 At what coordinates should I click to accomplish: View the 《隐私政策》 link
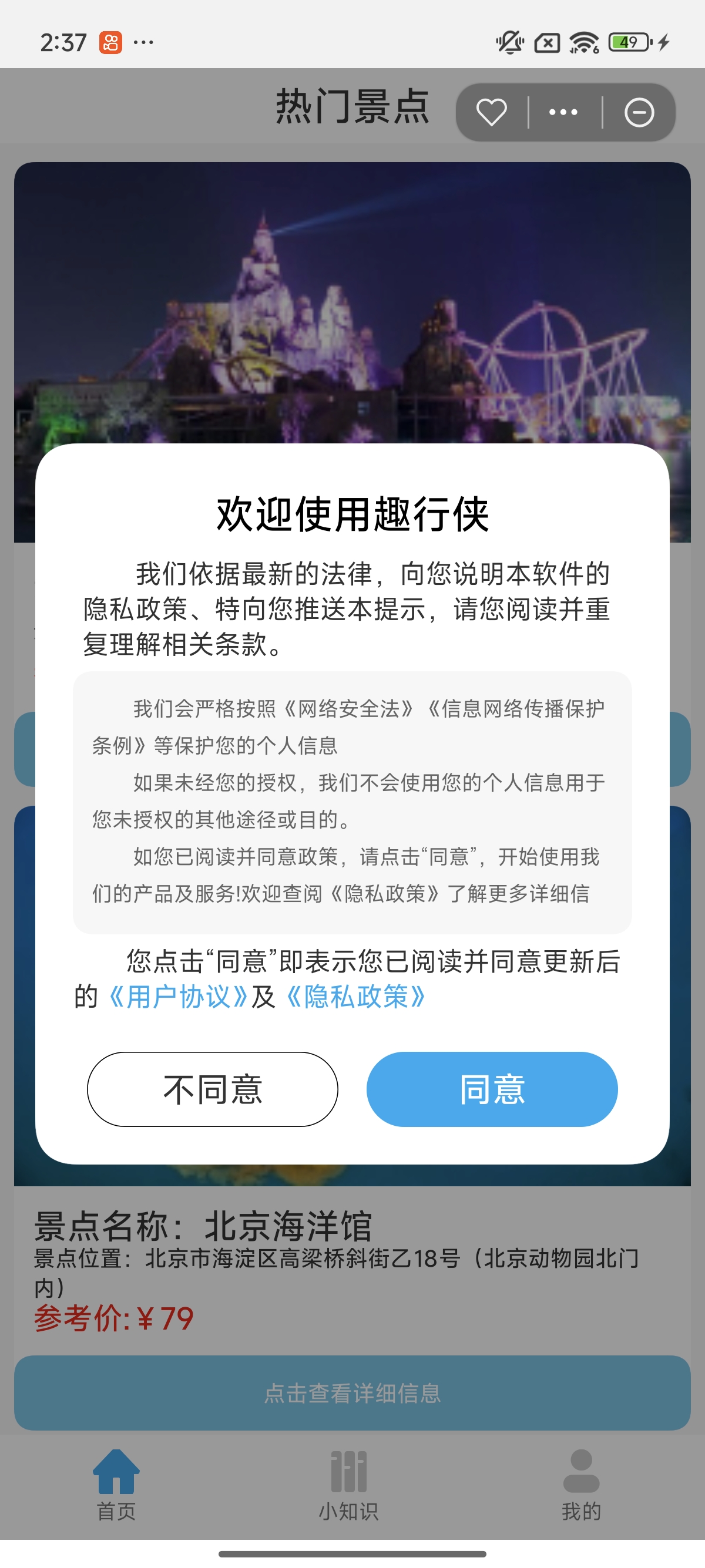356,997
